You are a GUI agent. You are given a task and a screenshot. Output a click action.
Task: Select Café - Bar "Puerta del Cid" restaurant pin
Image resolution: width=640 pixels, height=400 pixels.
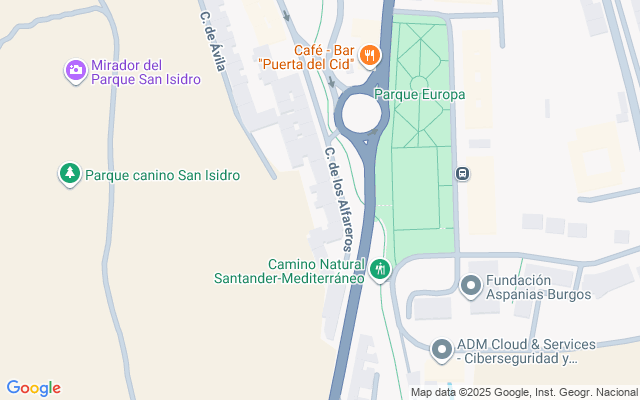point(370,56)
